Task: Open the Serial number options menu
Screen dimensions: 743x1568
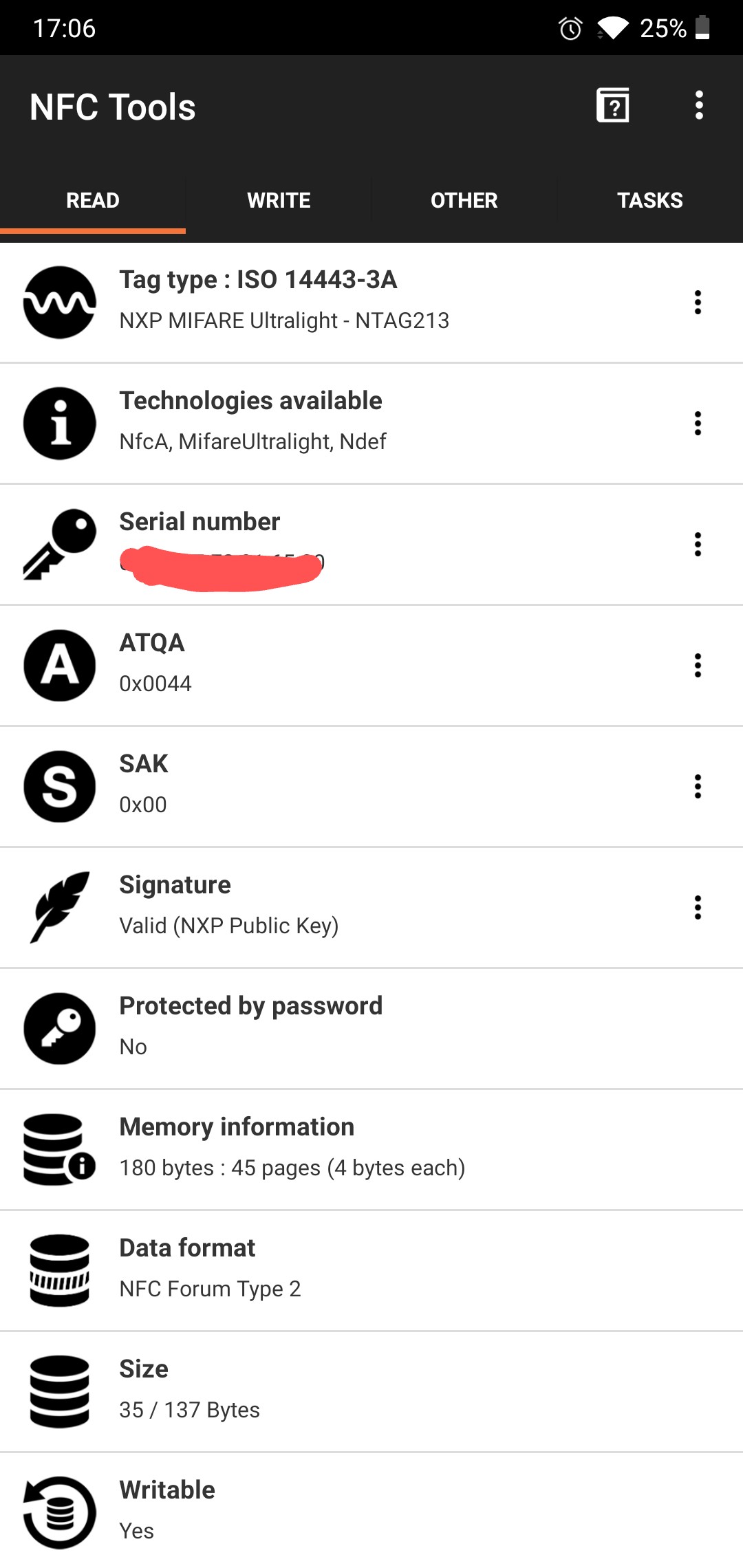Action: coord(698,545)
